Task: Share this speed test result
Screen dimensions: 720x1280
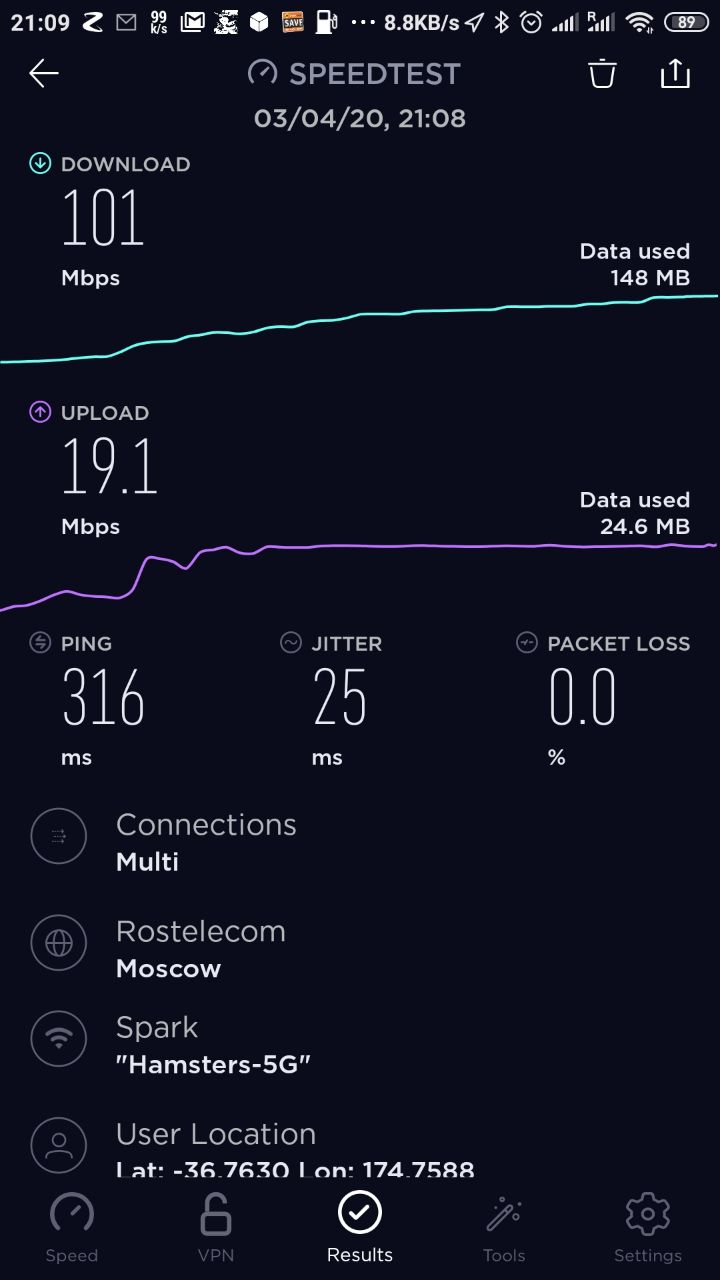Action: pos(675,73)
